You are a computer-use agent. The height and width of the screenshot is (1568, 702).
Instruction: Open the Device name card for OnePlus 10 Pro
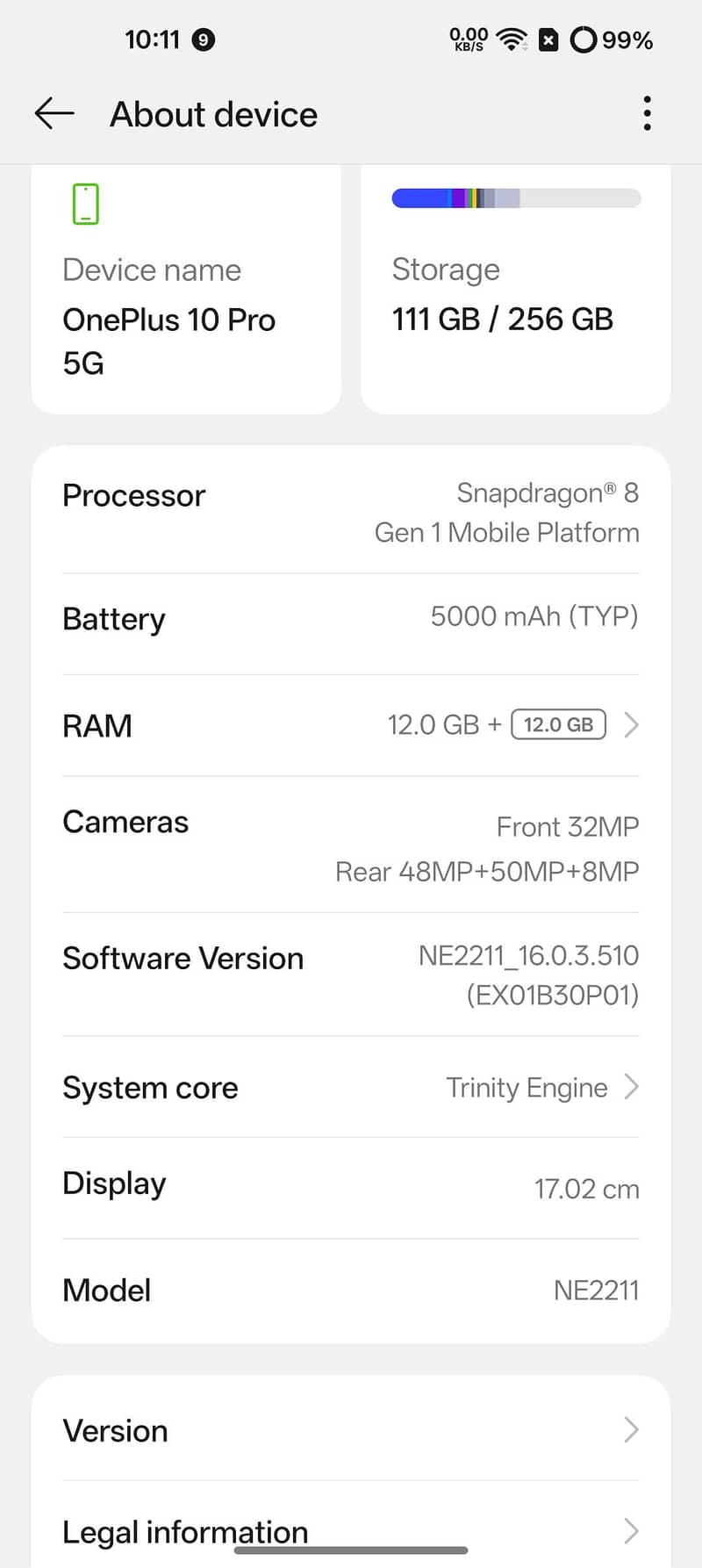coord(186,288)
